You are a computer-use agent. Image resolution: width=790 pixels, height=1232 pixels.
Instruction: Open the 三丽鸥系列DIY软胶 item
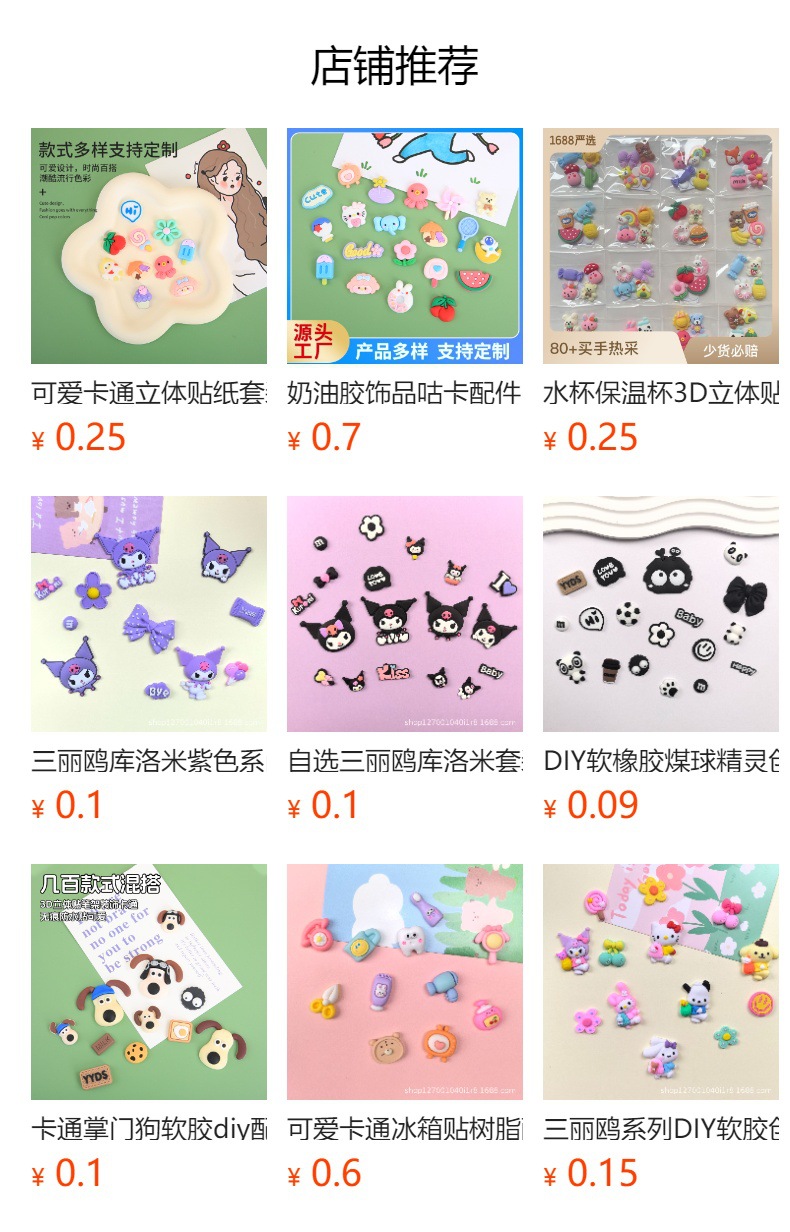(x=660, y=982)
